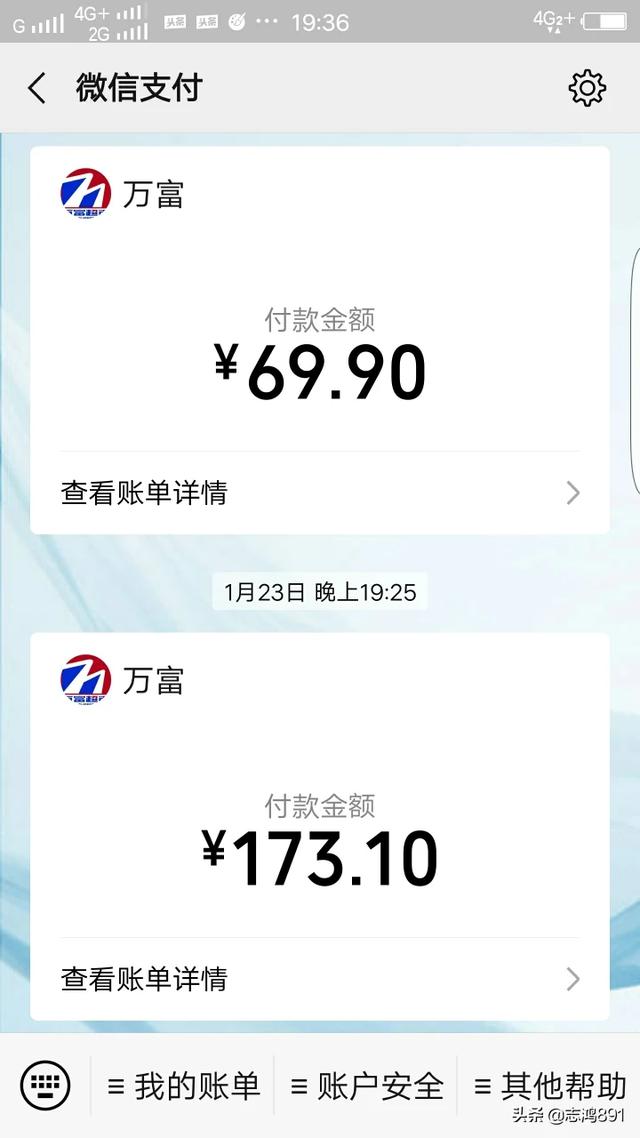The height and width of the screenshot is (1138, 640).
Task: Open 查看账单详情 for the ¥69.90 payment
Action: coord(319,493)
